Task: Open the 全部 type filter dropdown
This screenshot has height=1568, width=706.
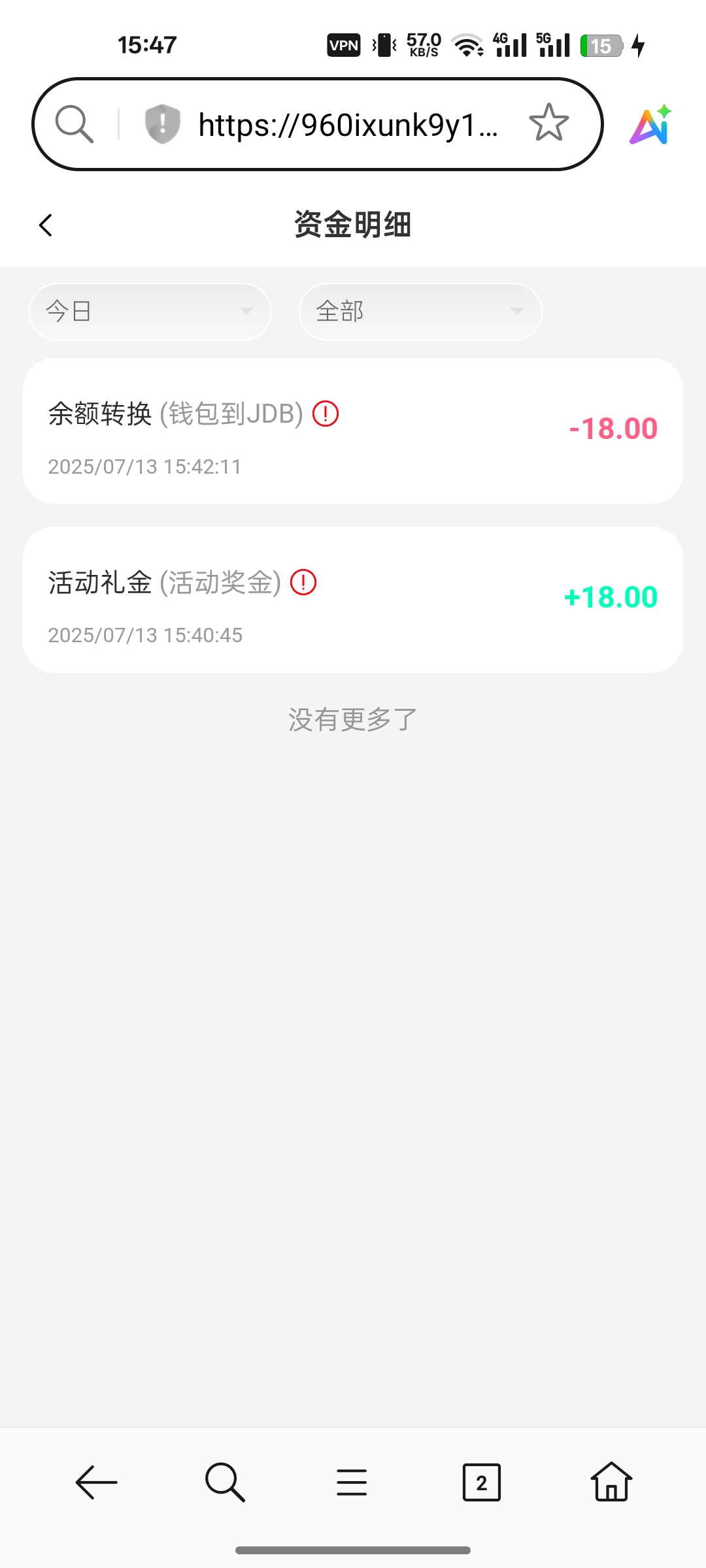Action: 420,312
